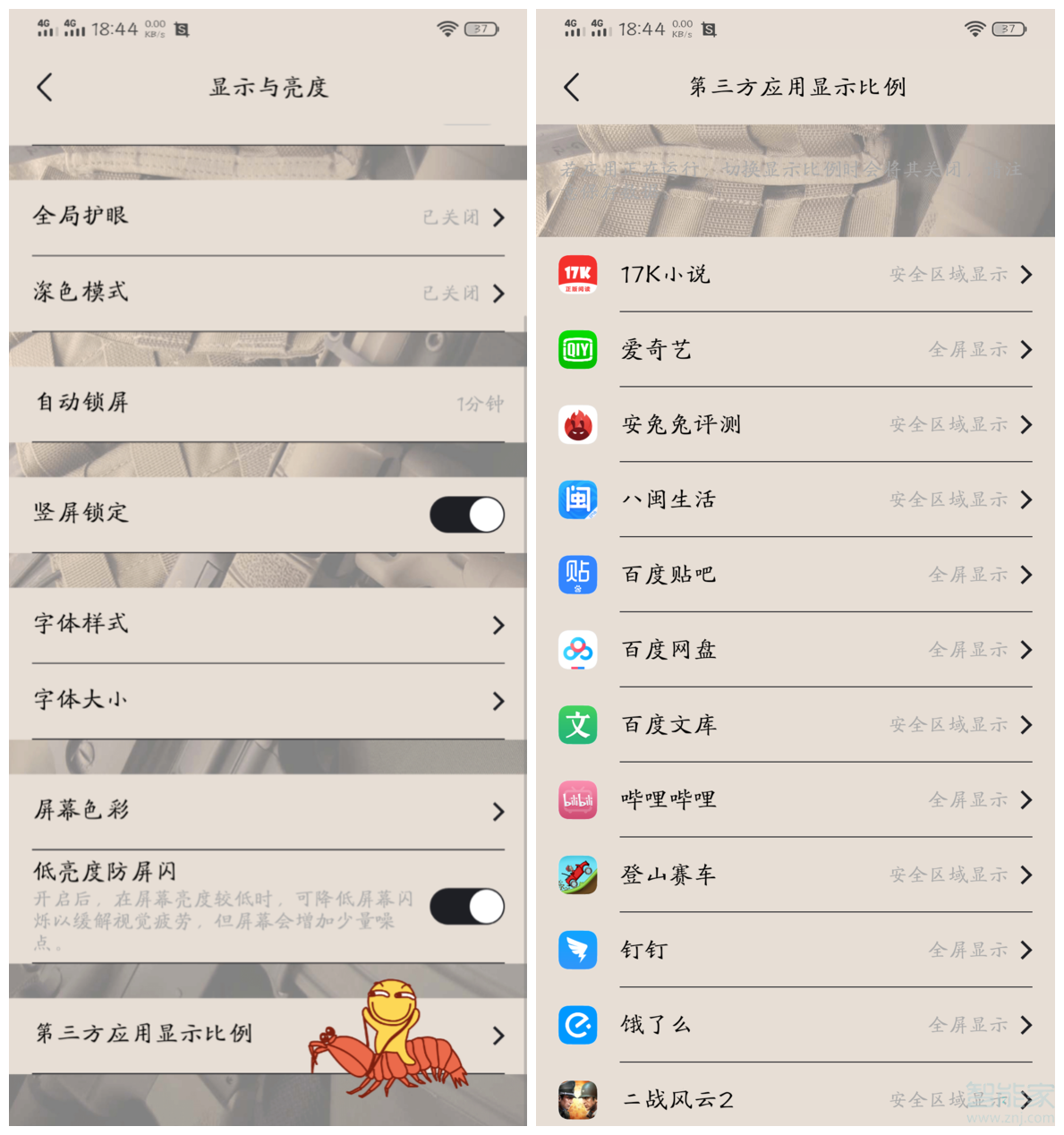This screenshot has width=1064, height=1135.
Task: Open 屏幕色彩 settings
Action: (268, 811)
